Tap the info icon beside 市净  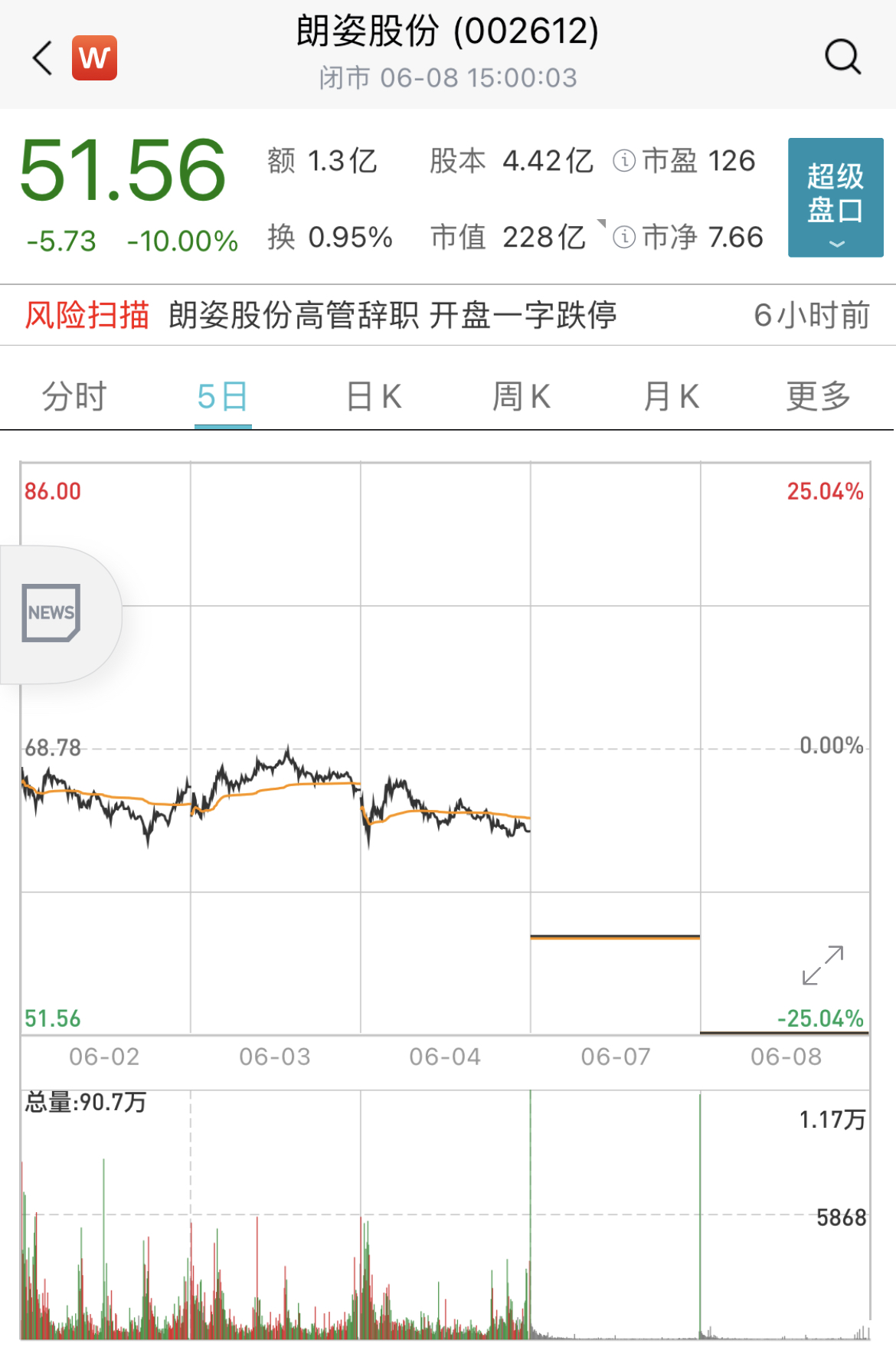coord(624,238)
